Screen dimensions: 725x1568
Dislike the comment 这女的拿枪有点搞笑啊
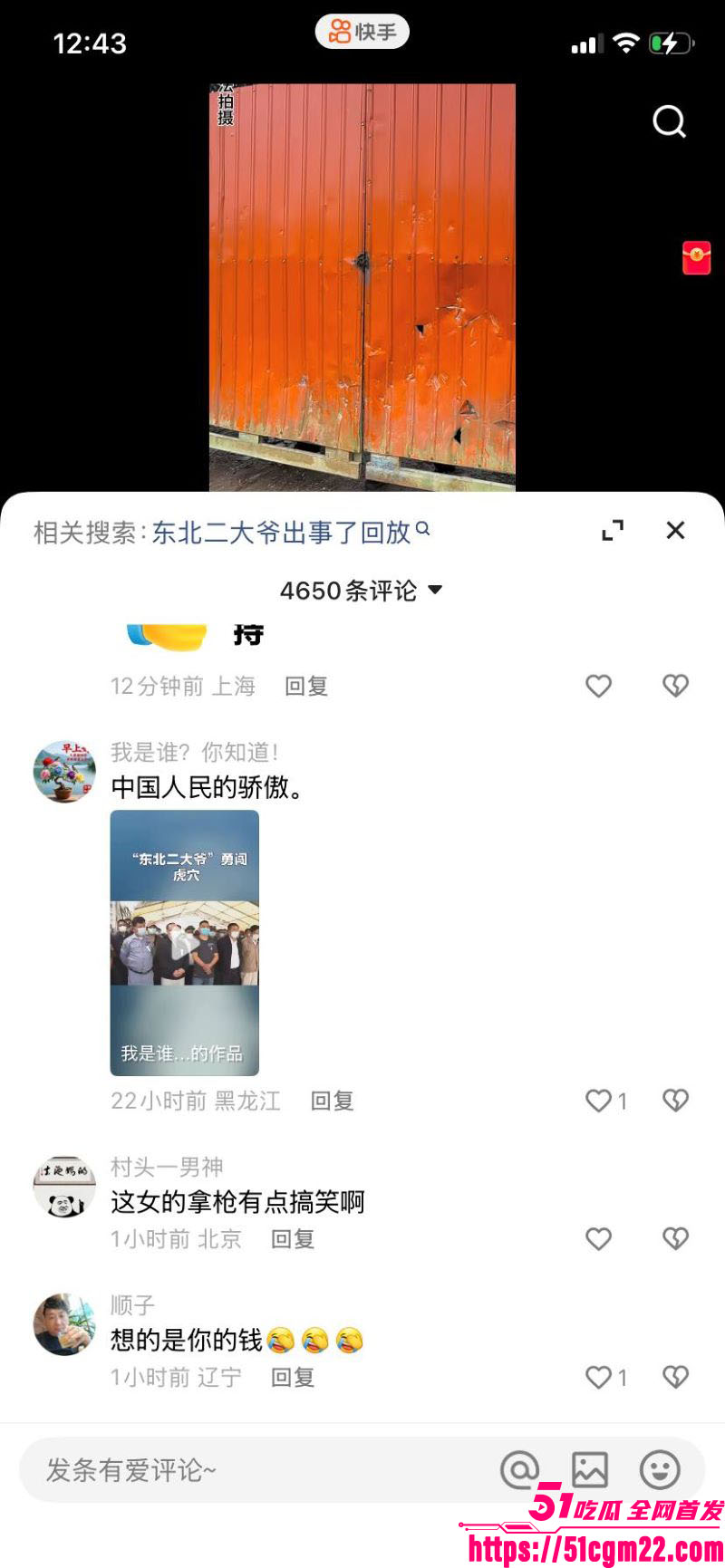(675, 1238)
